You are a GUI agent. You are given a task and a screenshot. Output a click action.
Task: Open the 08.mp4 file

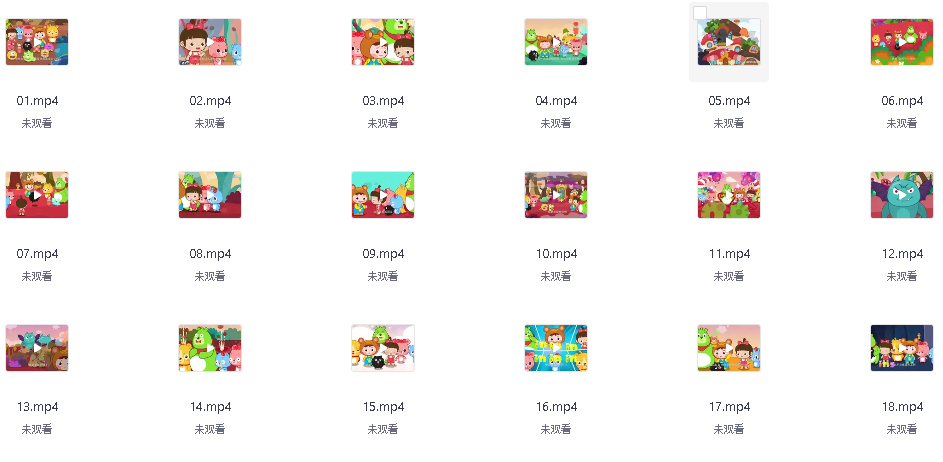click(x=210, y=195)
